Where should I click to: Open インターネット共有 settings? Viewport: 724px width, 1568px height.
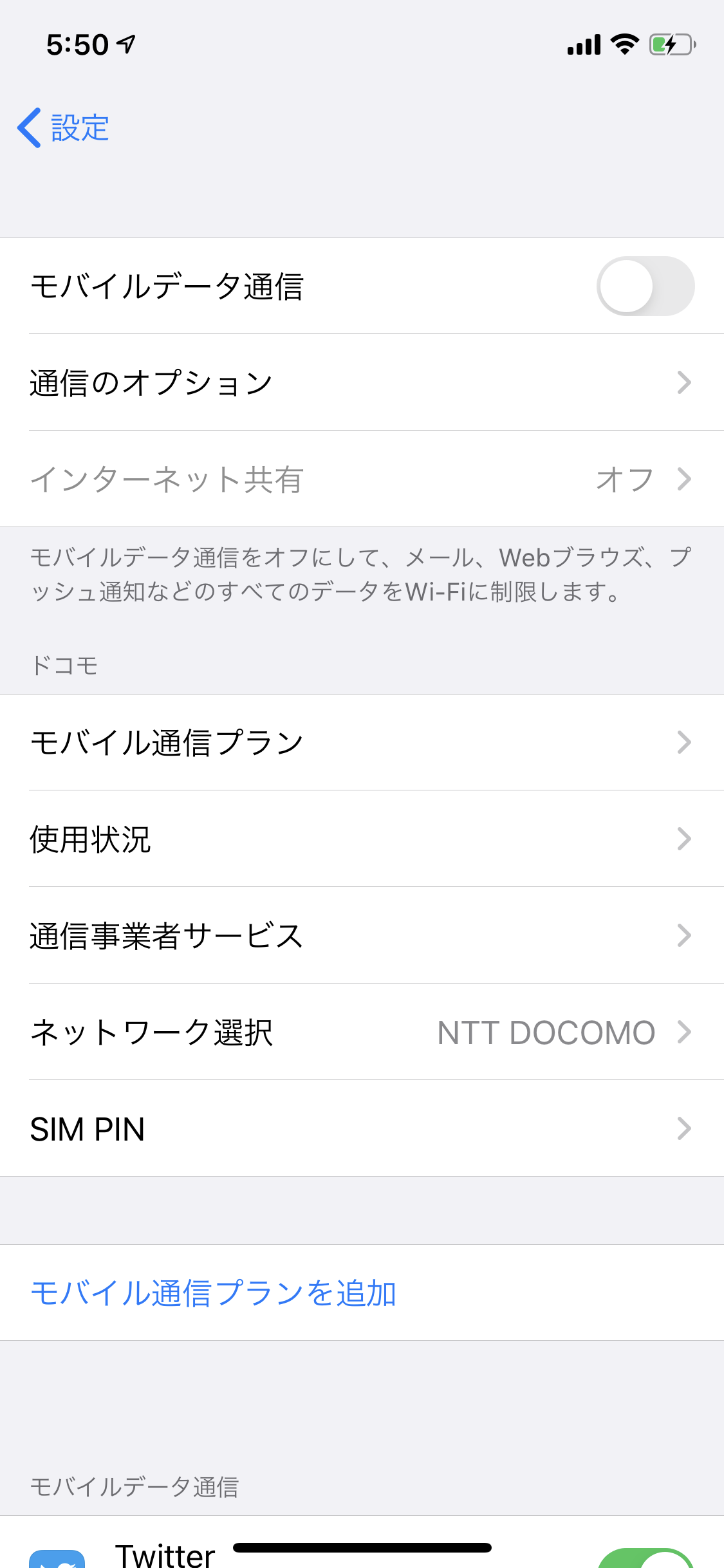click(x=360, y=479)
